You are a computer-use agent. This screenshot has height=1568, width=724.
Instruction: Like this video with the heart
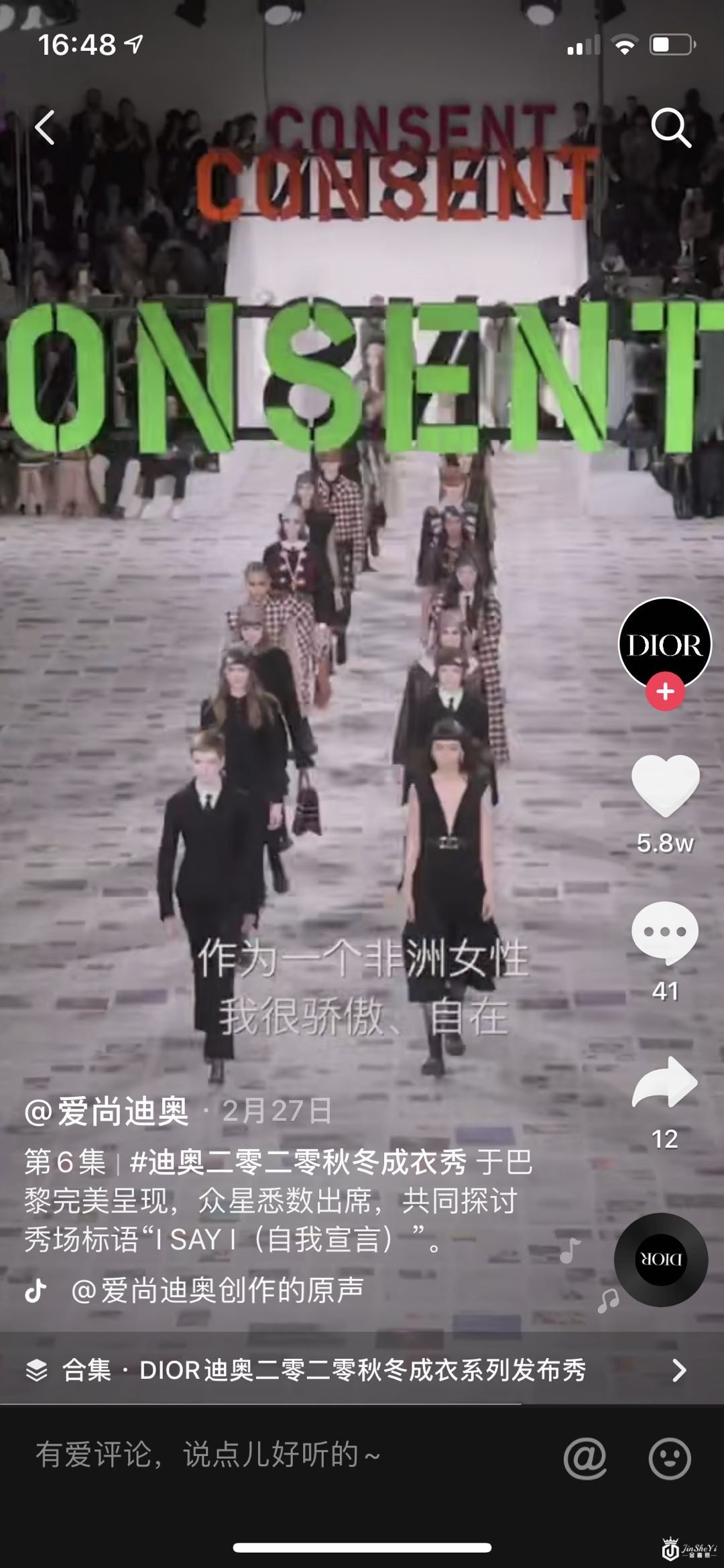[665, 785]
